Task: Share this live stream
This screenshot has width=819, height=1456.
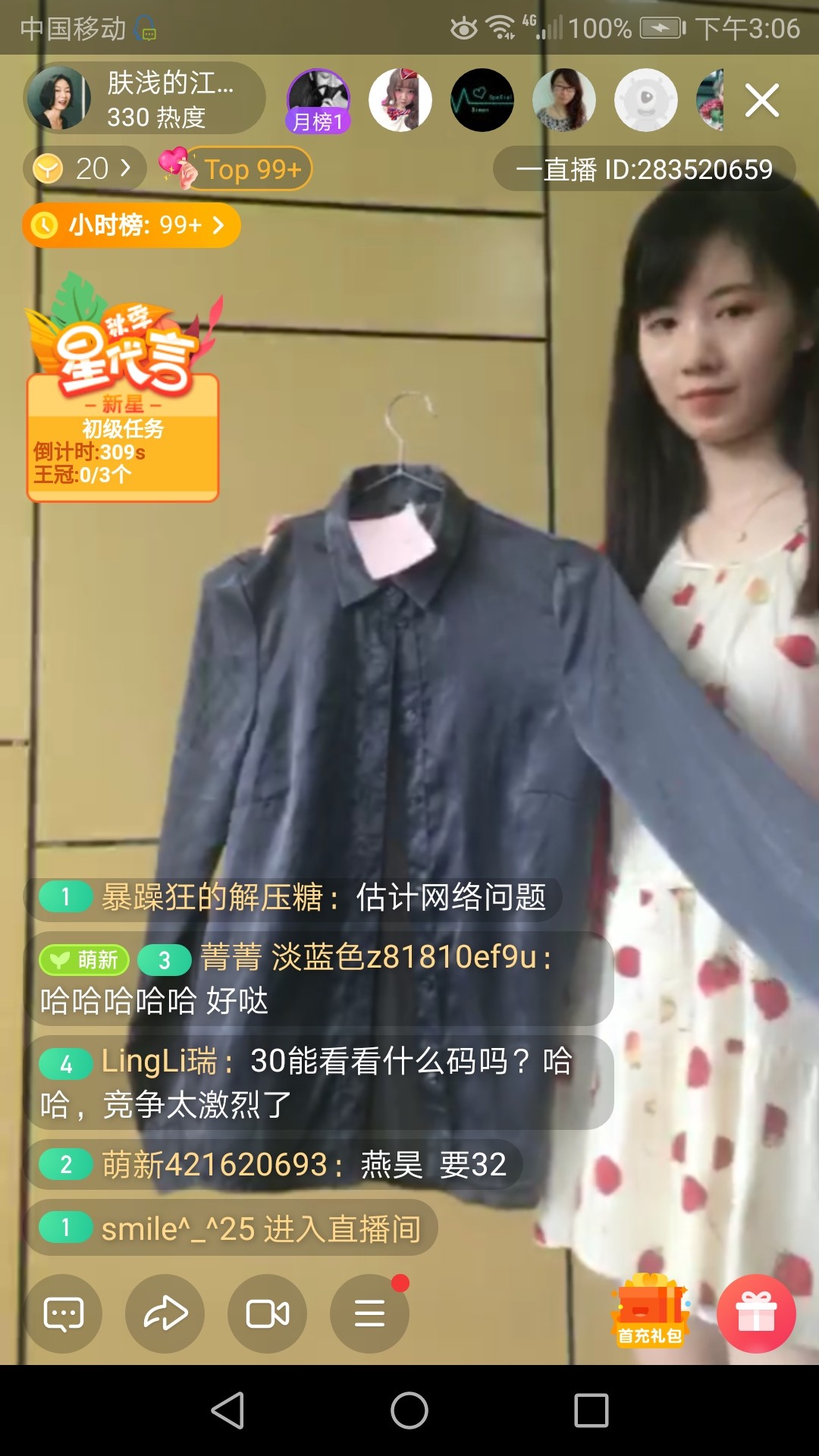Action: point(165,1313)
